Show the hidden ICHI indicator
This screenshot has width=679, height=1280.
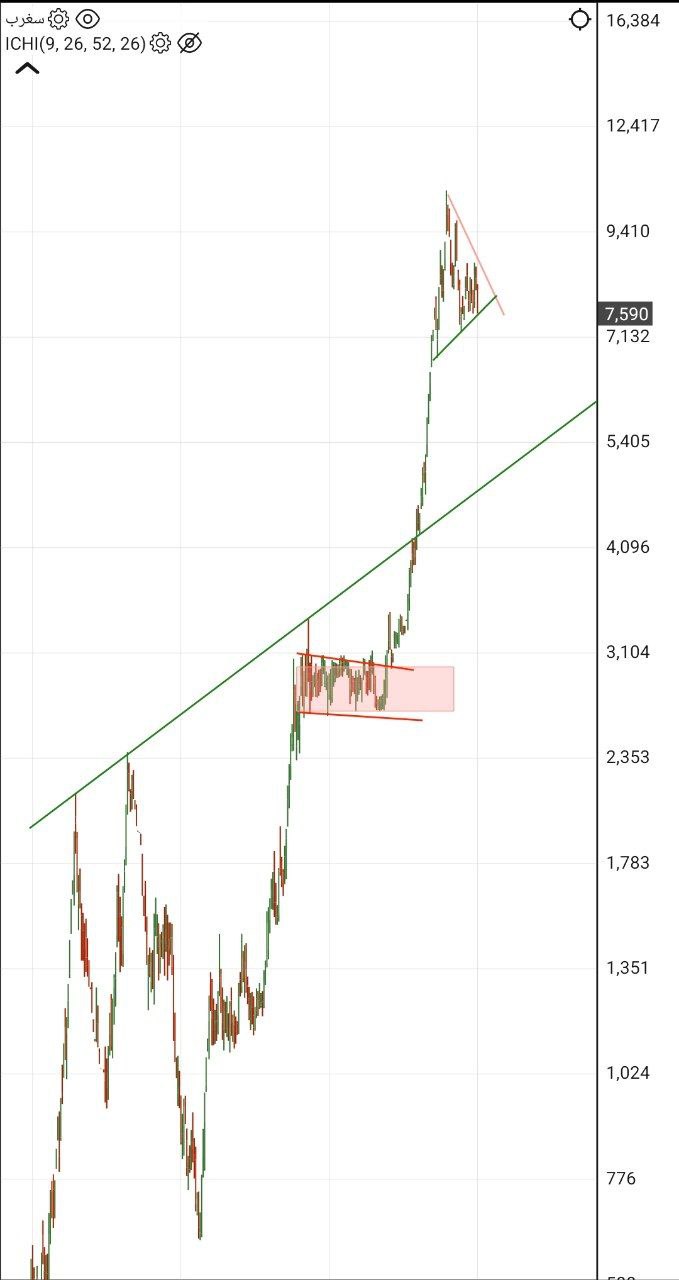pos(190,43)
